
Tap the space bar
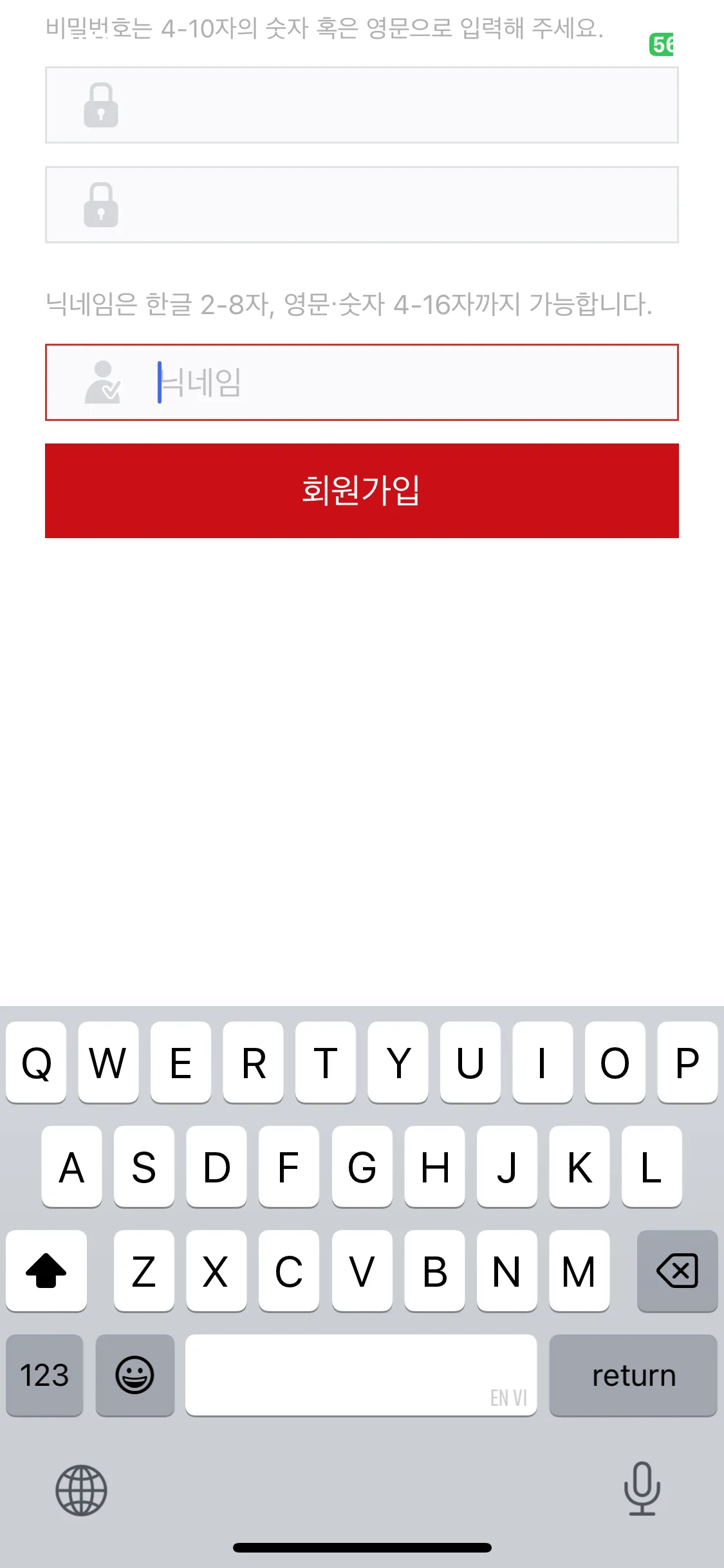360,1375
